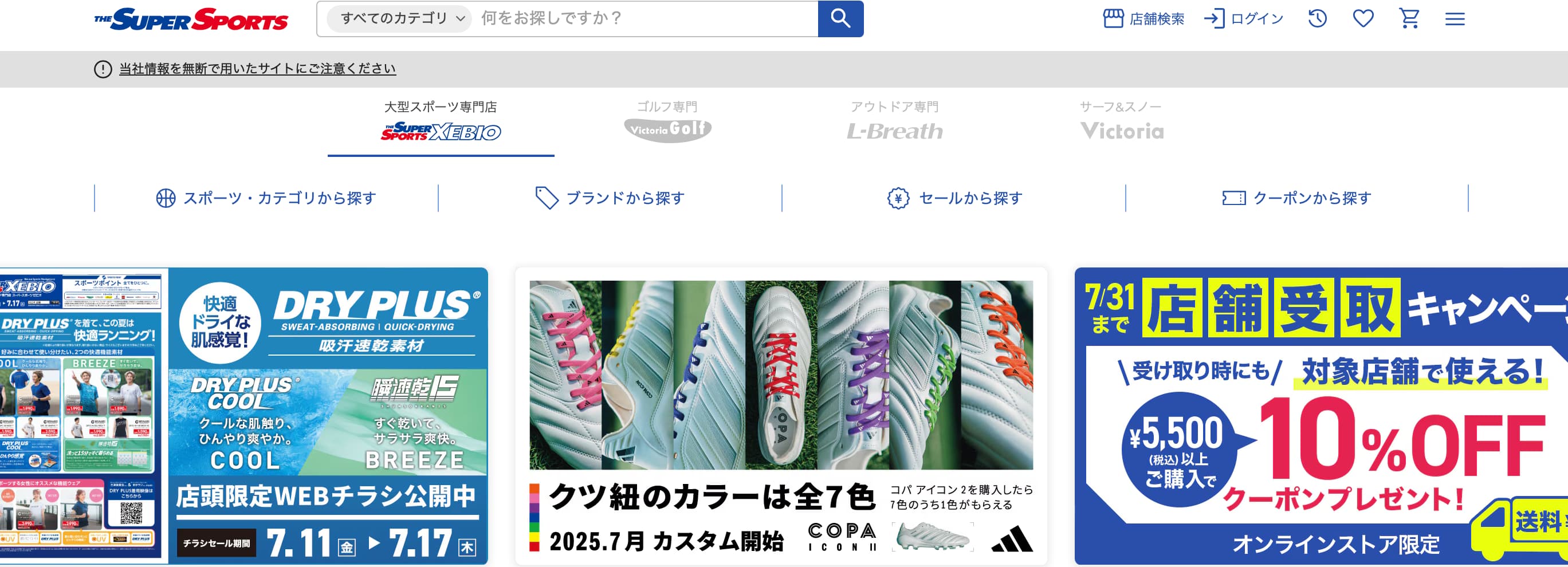Screen dimensions: 1568x567
Task: Open the browsing history clock icon
Action: (x=1317, y=19)
